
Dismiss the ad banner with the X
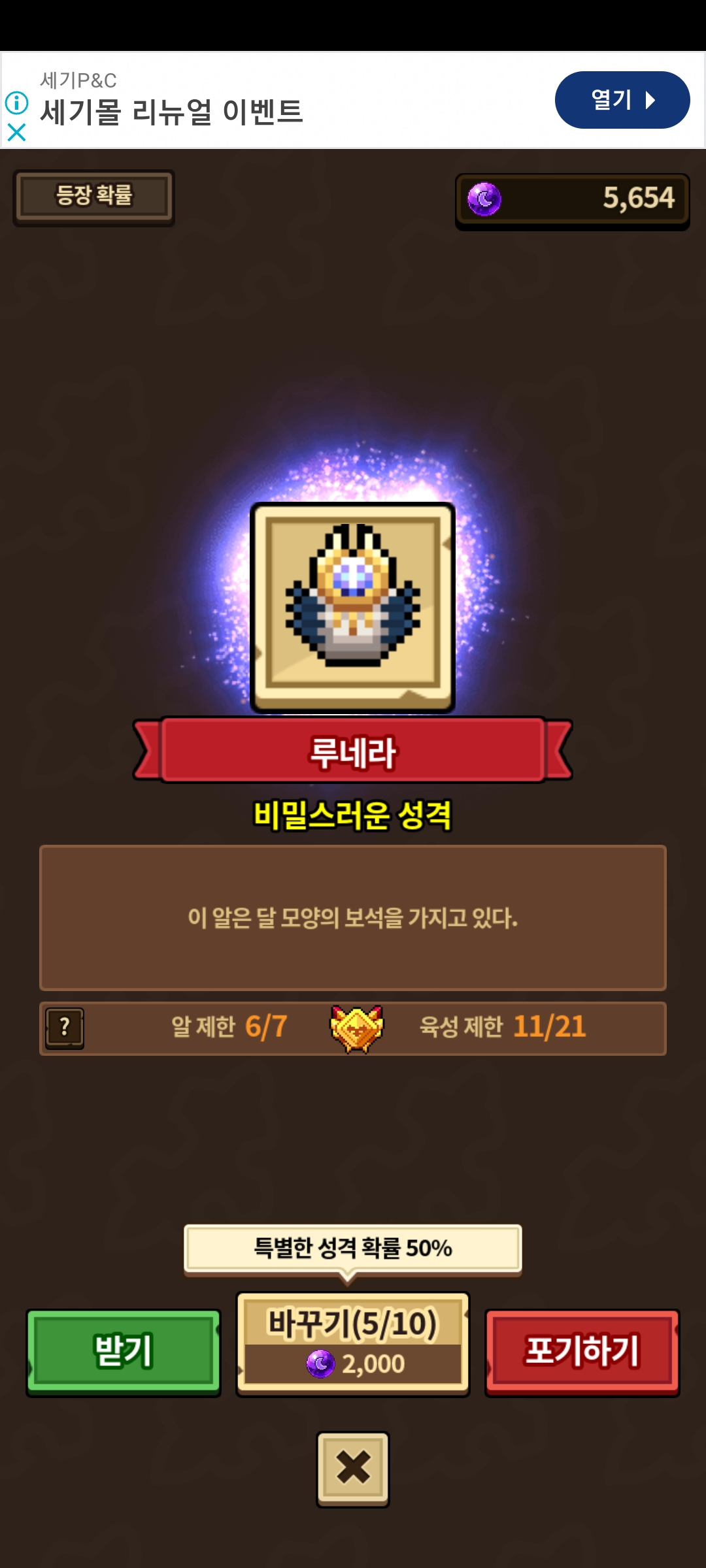coord(16,133)
